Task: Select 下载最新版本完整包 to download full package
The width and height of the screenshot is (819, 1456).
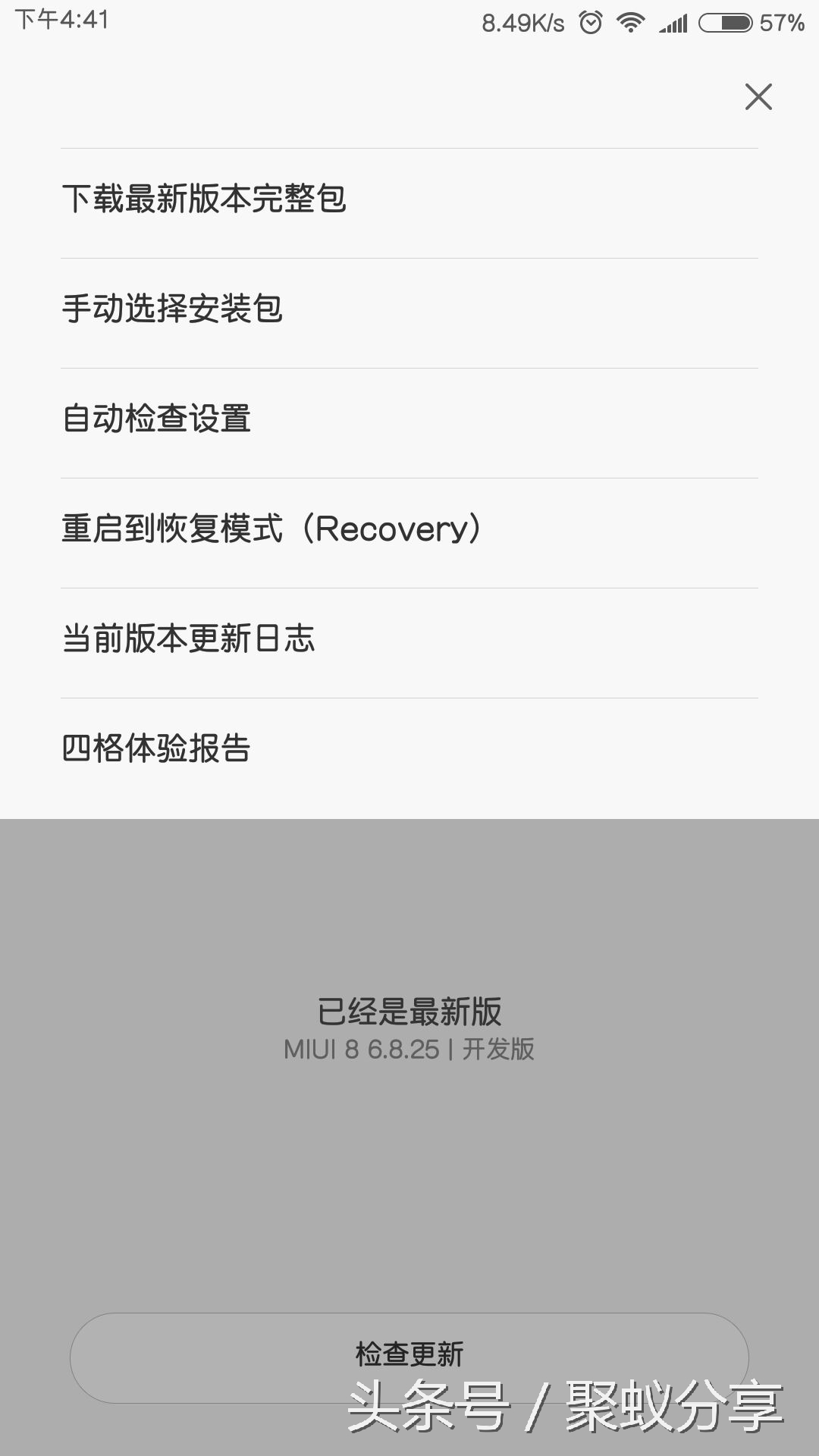Action: point(205,199)
